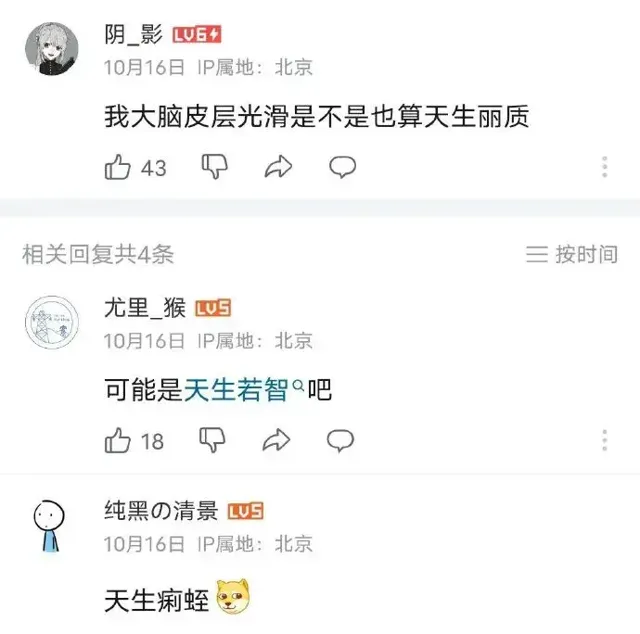Image resolution: width=640 pixels, height=634 pixels.
Task: Reply to 尤里_猴's comment
Action: pyautogui.click(x=343, y=440)
